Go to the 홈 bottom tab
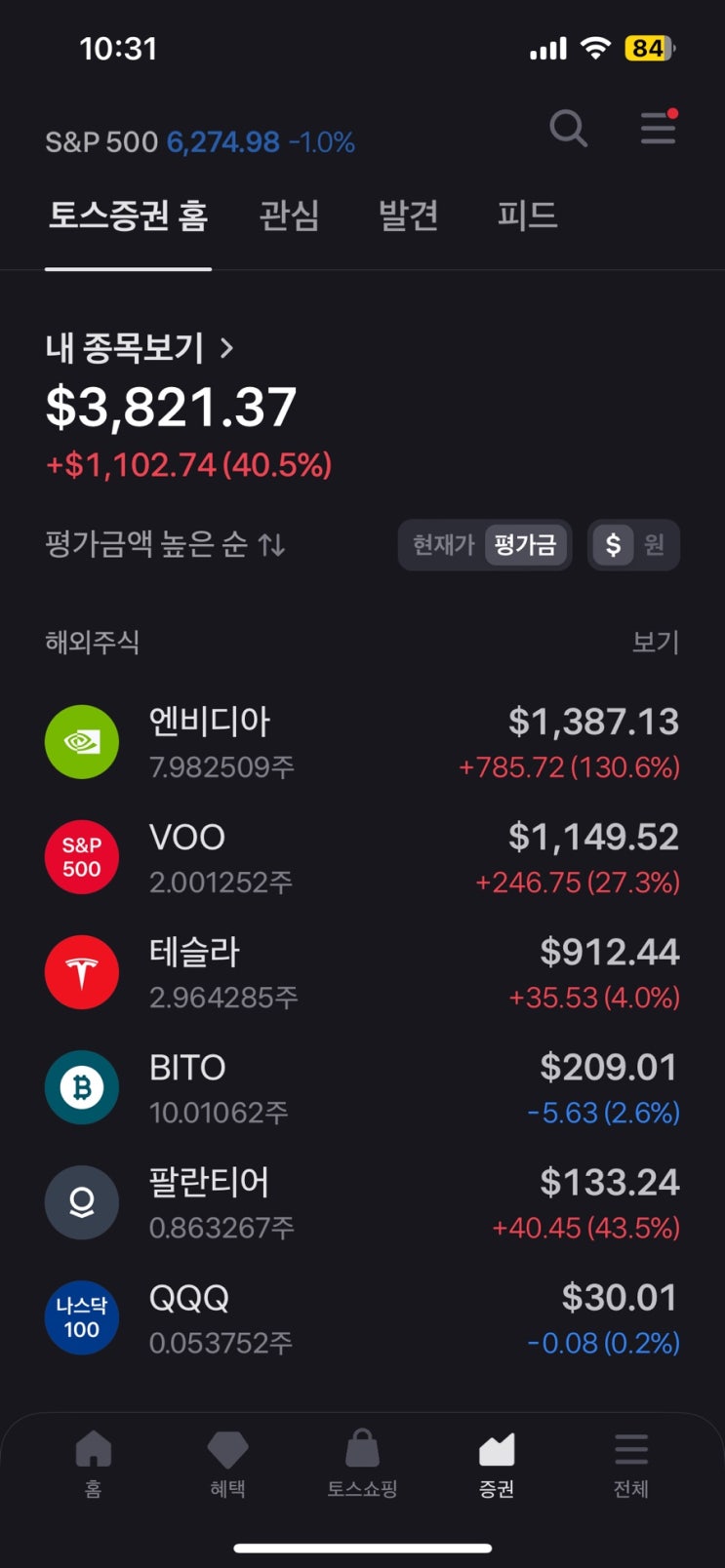The height and width of the screenshot is (1568, 725). [x=94, y=1463]
